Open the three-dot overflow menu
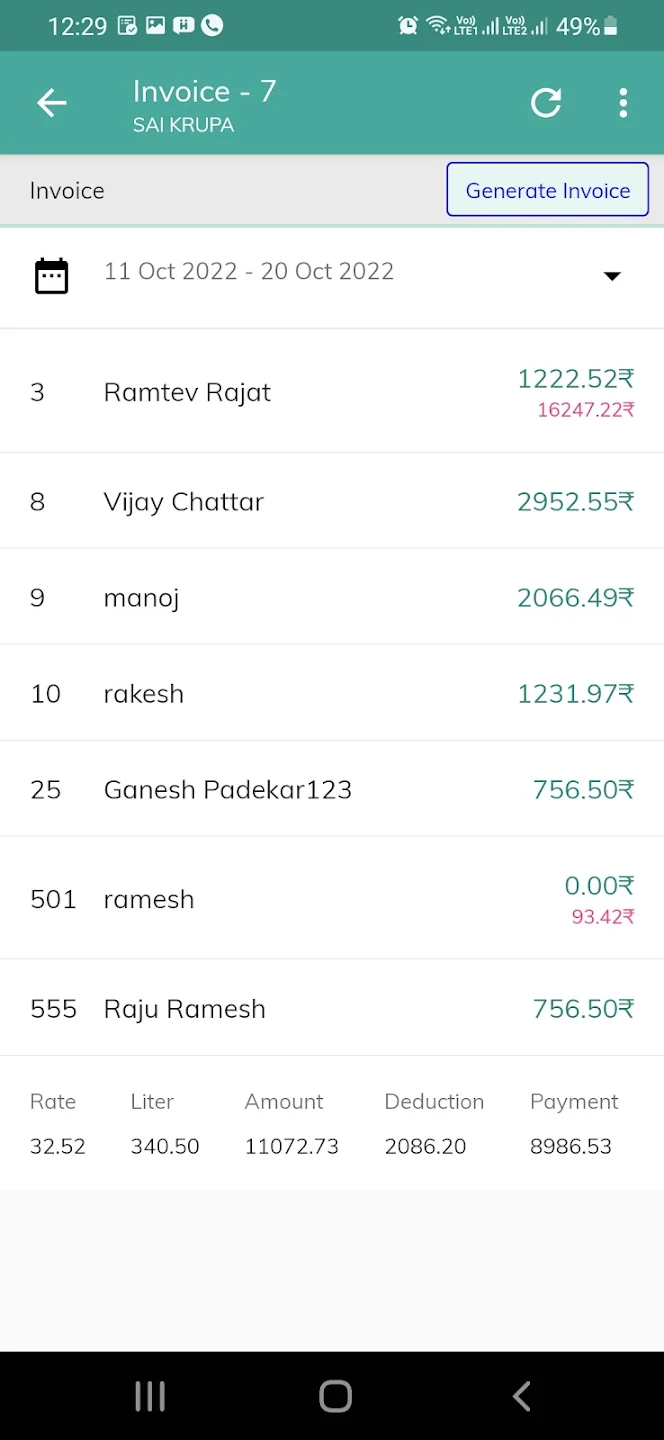This screenshot has height=1440, width=664. [623, 103]
